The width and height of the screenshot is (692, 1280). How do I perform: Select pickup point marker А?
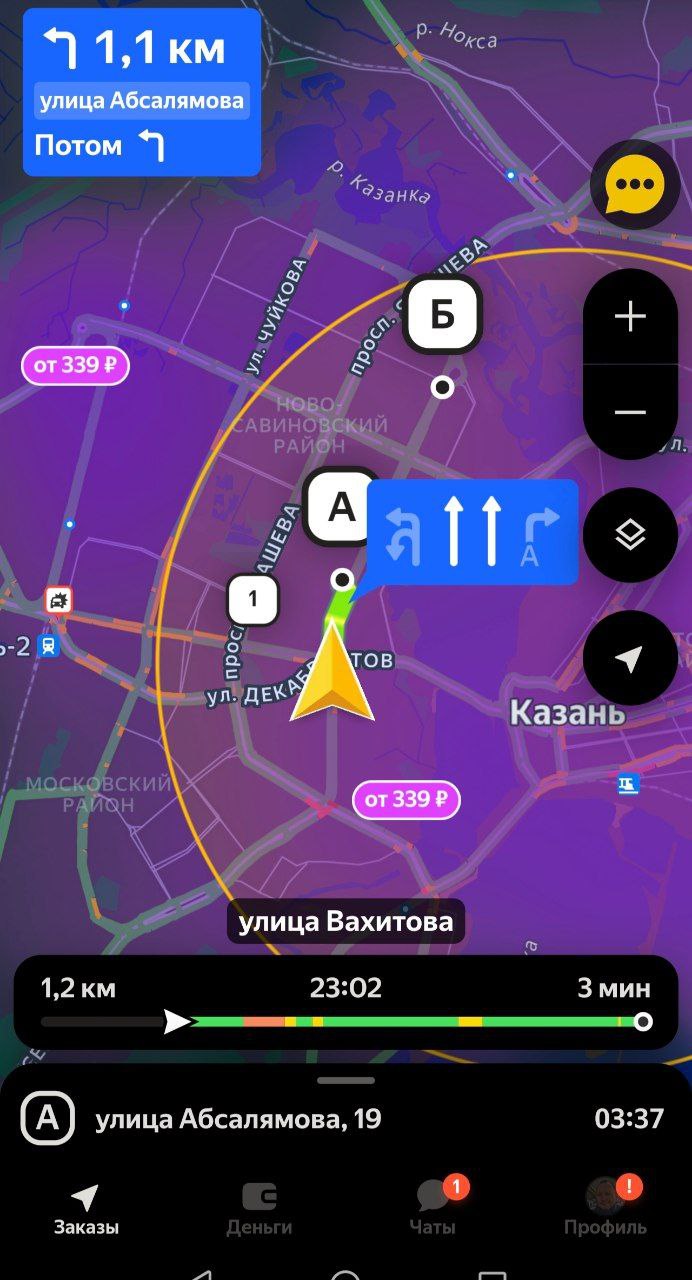pos(343,507)
